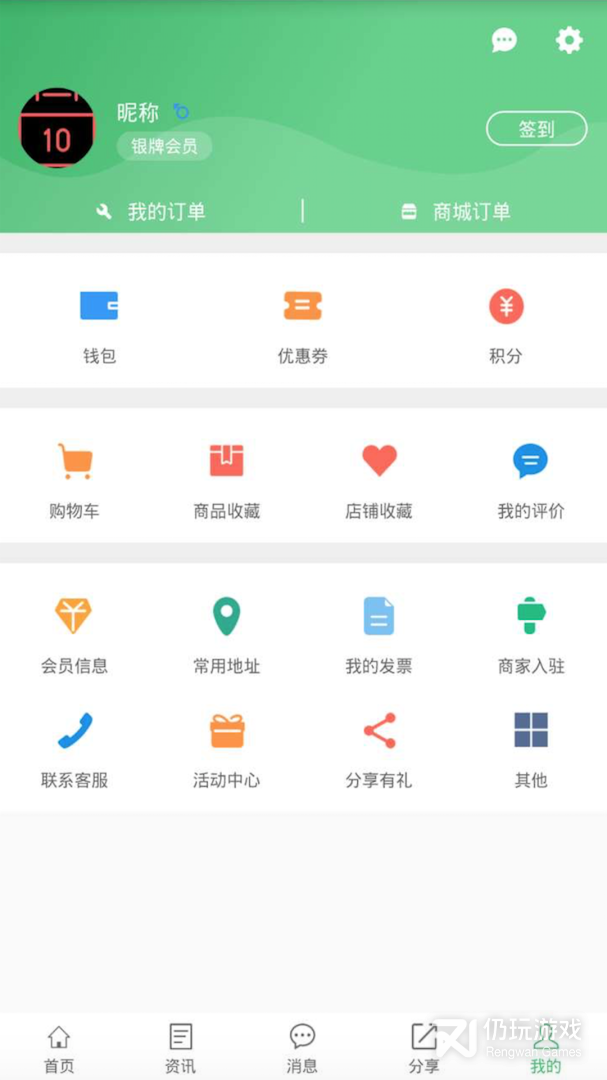This screenshot has width=607, height=1080.
Task: View 商城订单 mall orders
Action: [456, 211]
